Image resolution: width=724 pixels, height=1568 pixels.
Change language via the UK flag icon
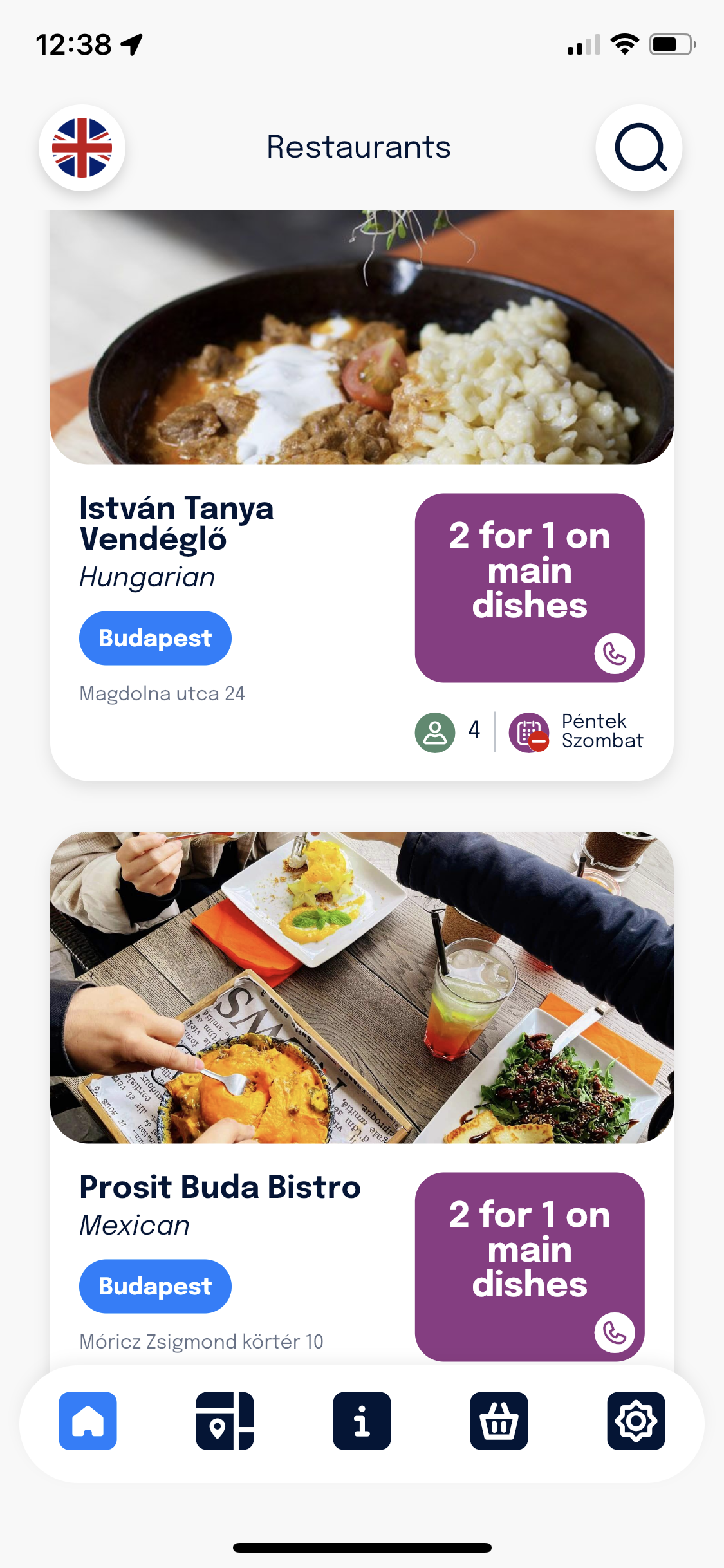tap(82, 147)
